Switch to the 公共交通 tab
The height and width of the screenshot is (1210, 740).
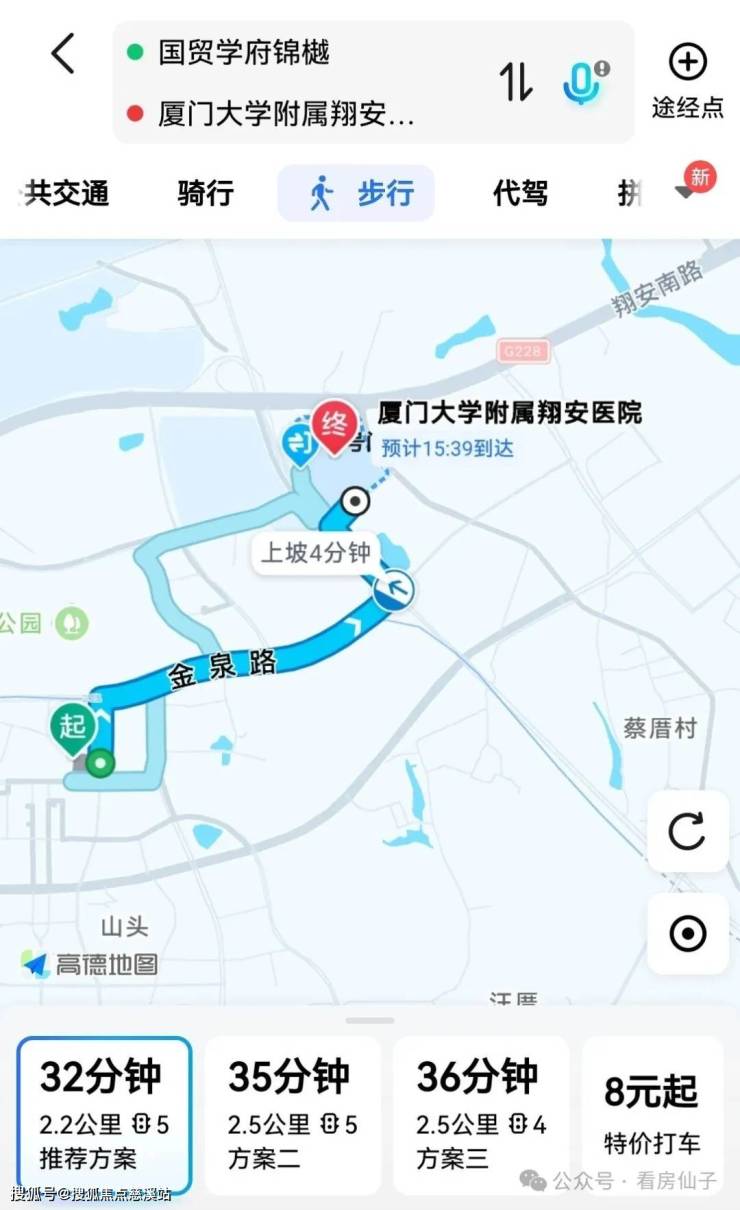point(66,193)
